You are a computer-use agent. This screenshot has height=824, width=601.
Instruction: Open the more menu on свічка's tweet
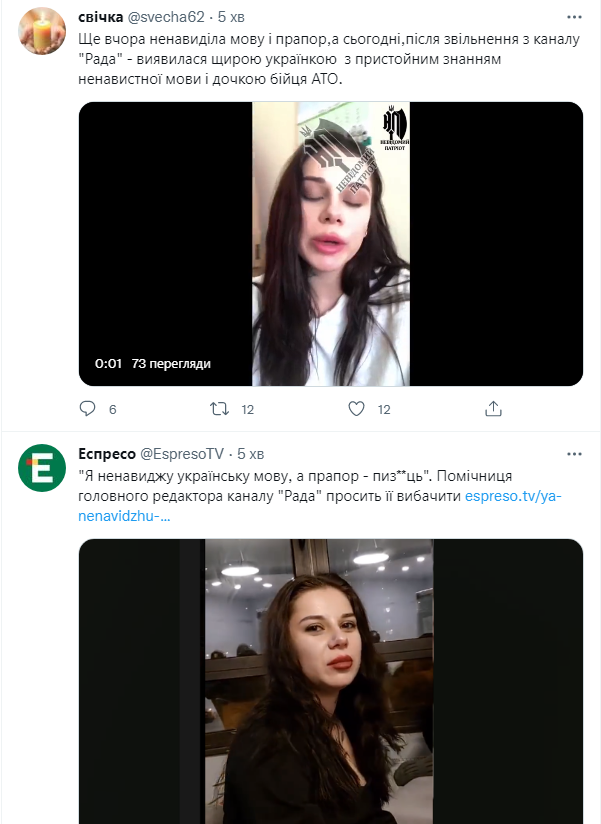[x=574, y=18]
